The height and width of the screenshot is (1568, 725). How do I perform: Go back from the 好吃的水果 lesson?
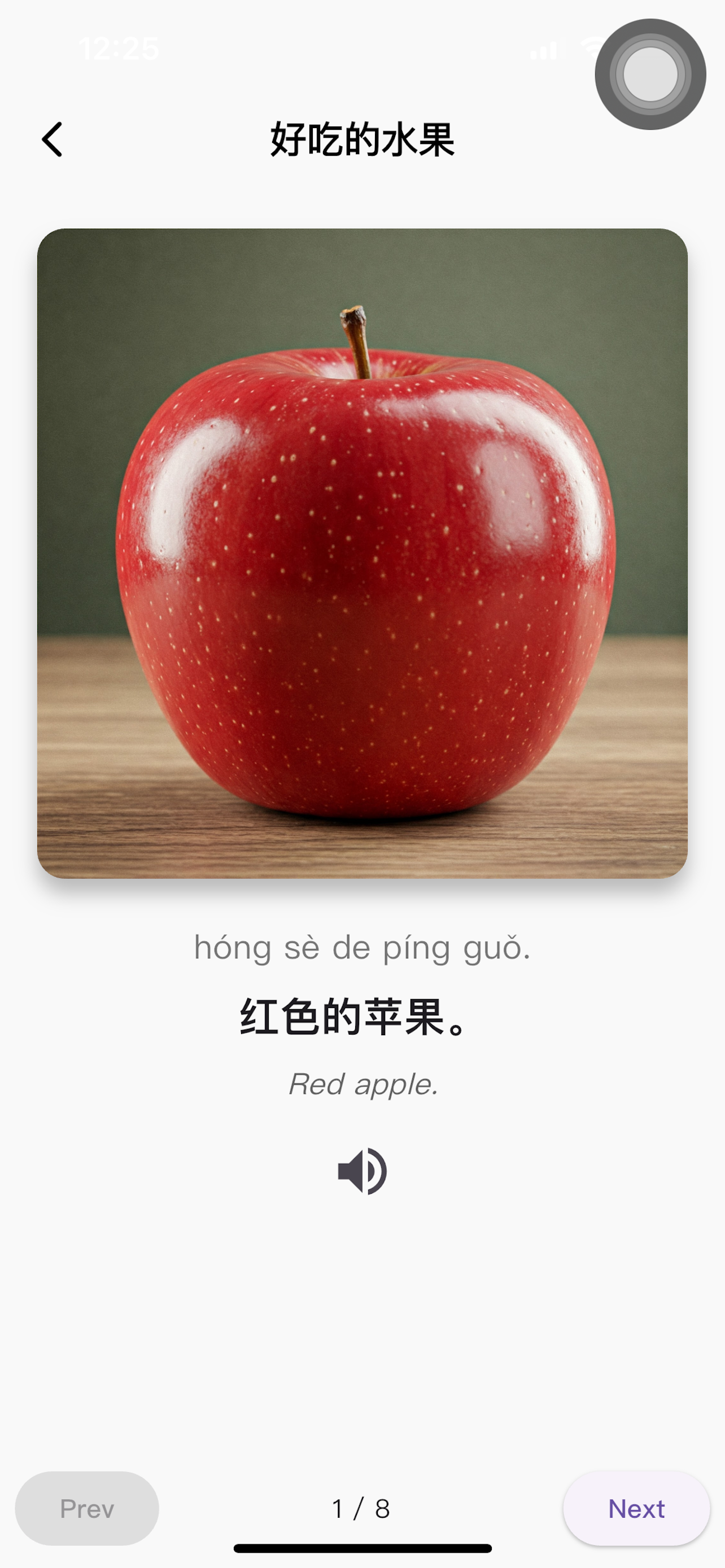pos(53,139)
